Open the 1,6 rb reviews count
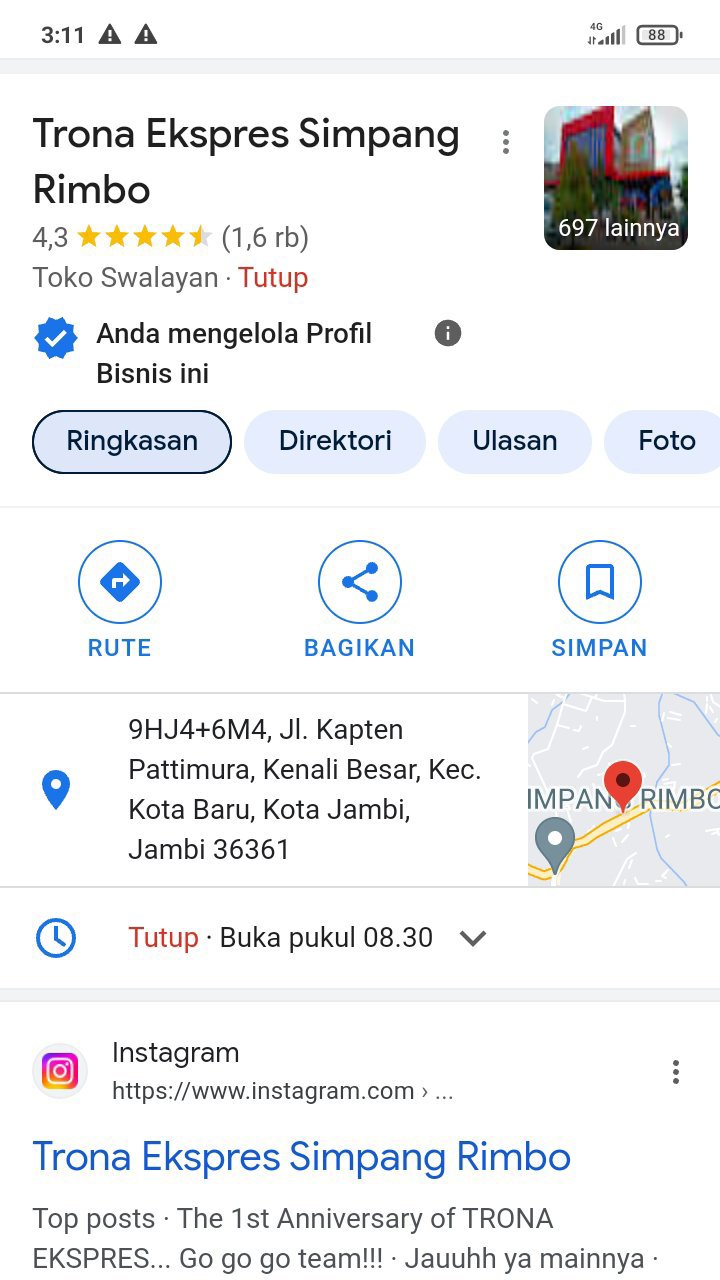The height and width of the screenshot is (1280, 720). coord(265,237)
